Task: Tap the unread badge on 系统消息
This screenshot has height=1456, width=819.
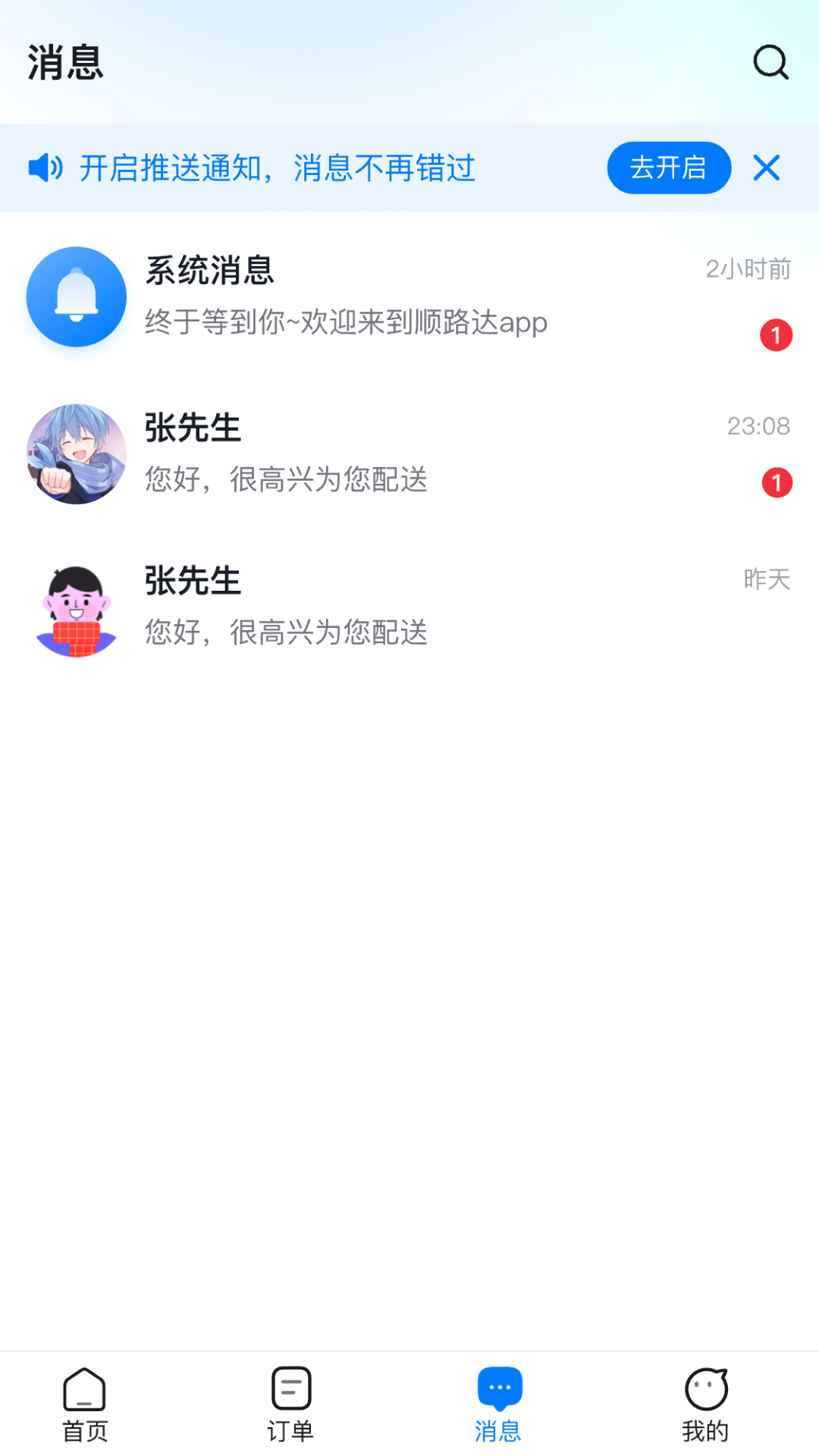Action: [x=776, y=336]
